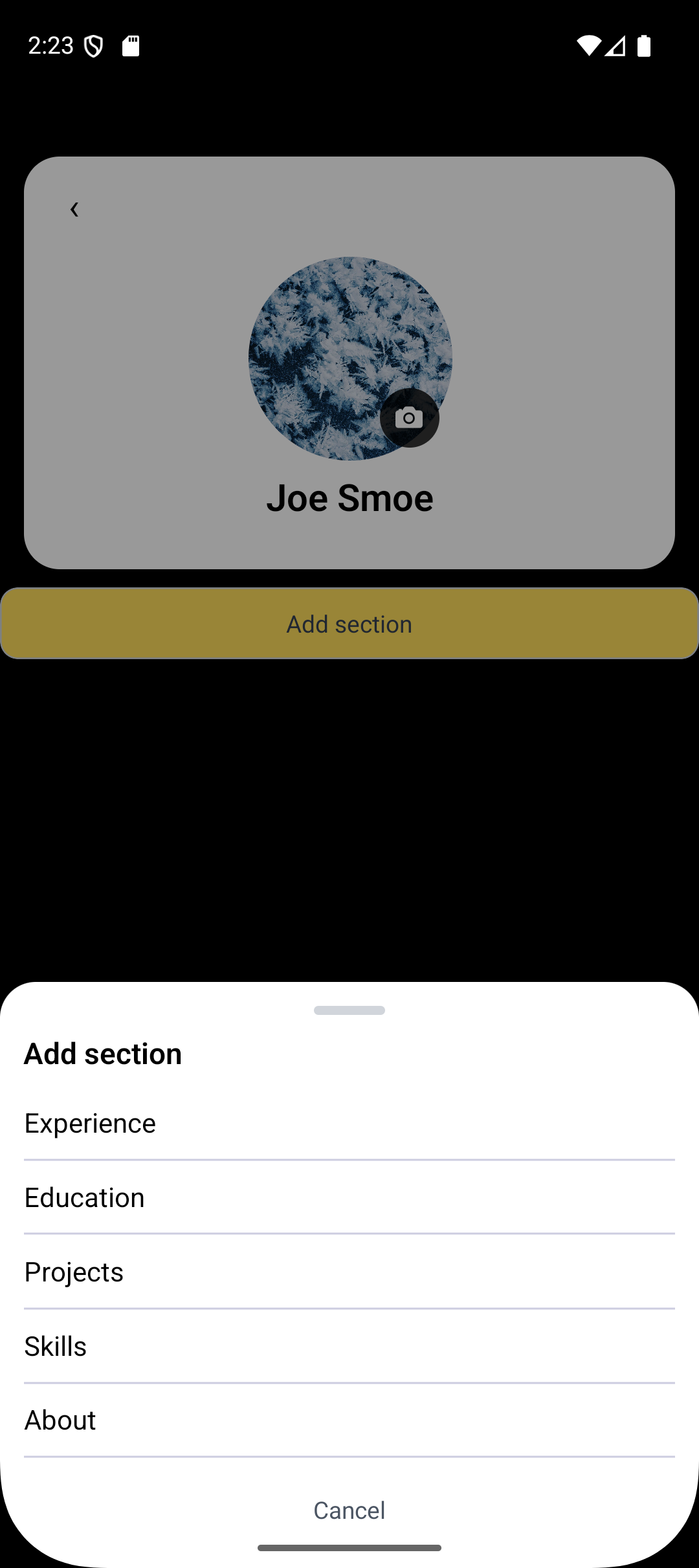Viewport: 699px width, 1568px height.
Task: Tap the Add section sheet title
Action: point(102,1052)
